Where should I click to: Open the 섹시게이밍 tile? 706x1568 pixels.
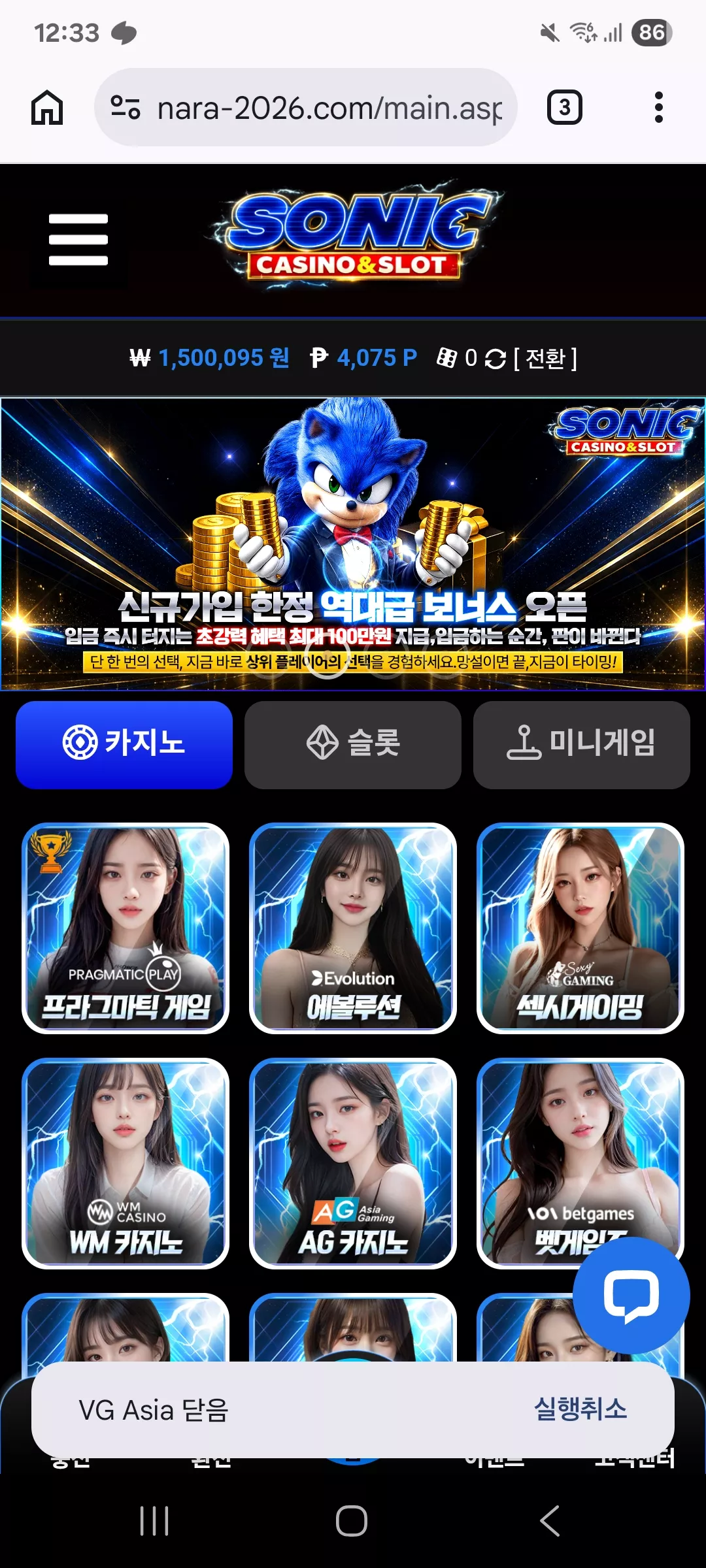tap(580, 928)
